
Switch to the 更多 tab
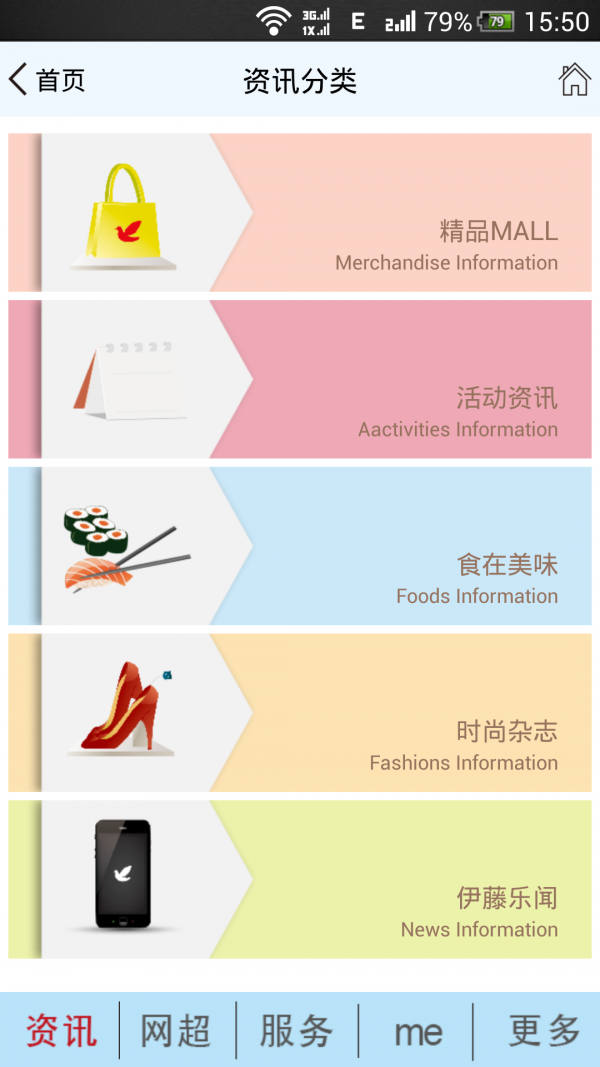pyautogui.click(x=543, y=1030)
